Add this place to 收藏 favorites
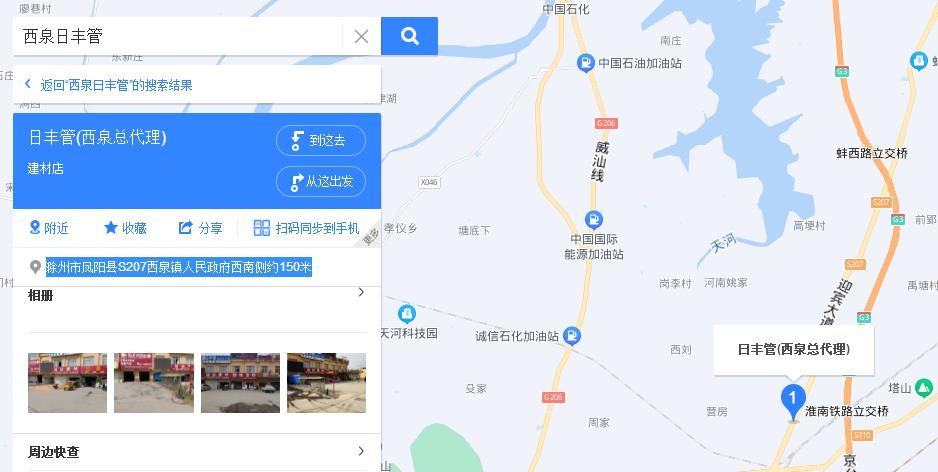This screenshot has width=938, height=472. pos(125,228)
